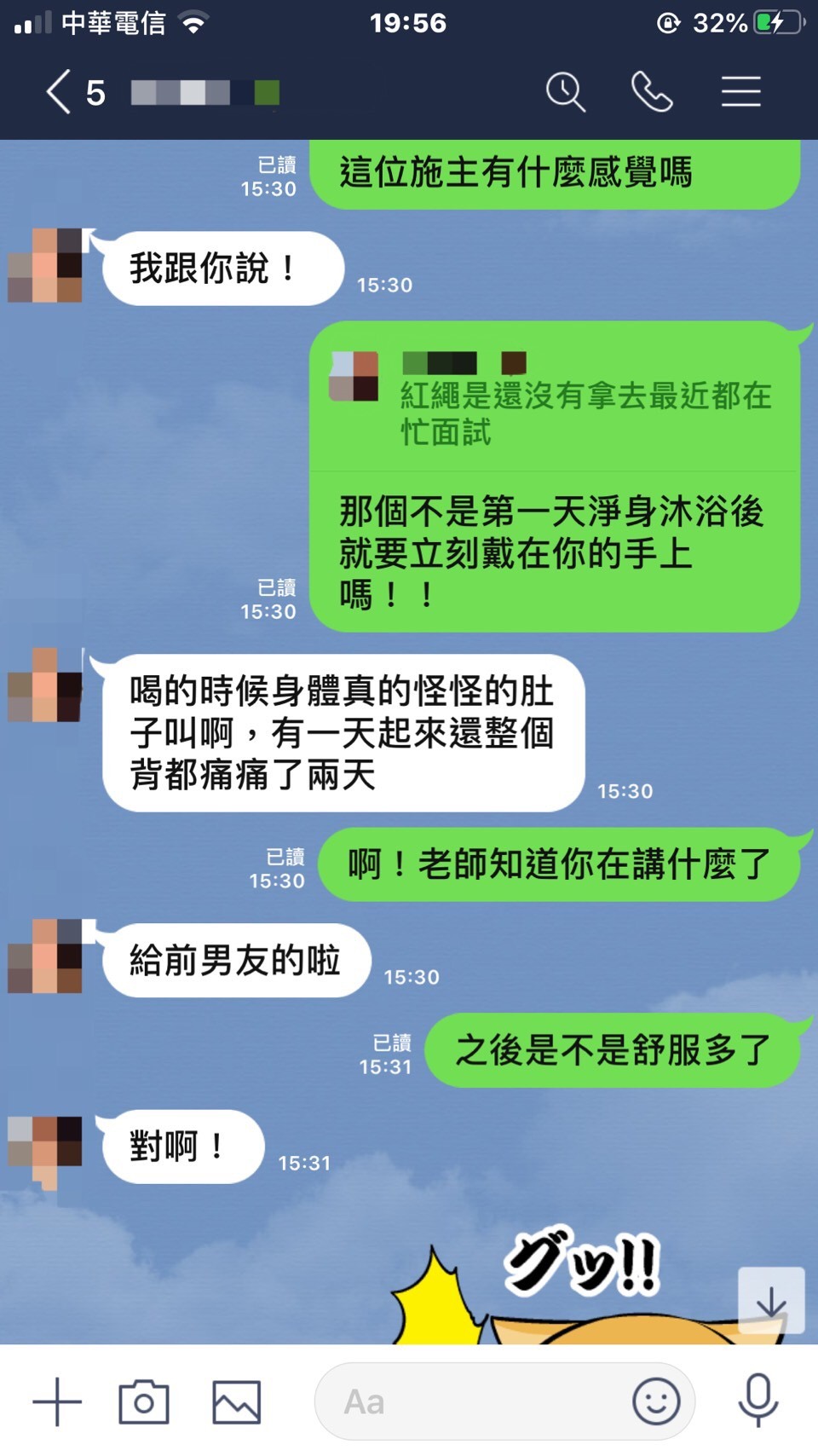Screen dimensions: 818x1456
Task: Open the emoji sticker picker
Action: [655, 1401]
